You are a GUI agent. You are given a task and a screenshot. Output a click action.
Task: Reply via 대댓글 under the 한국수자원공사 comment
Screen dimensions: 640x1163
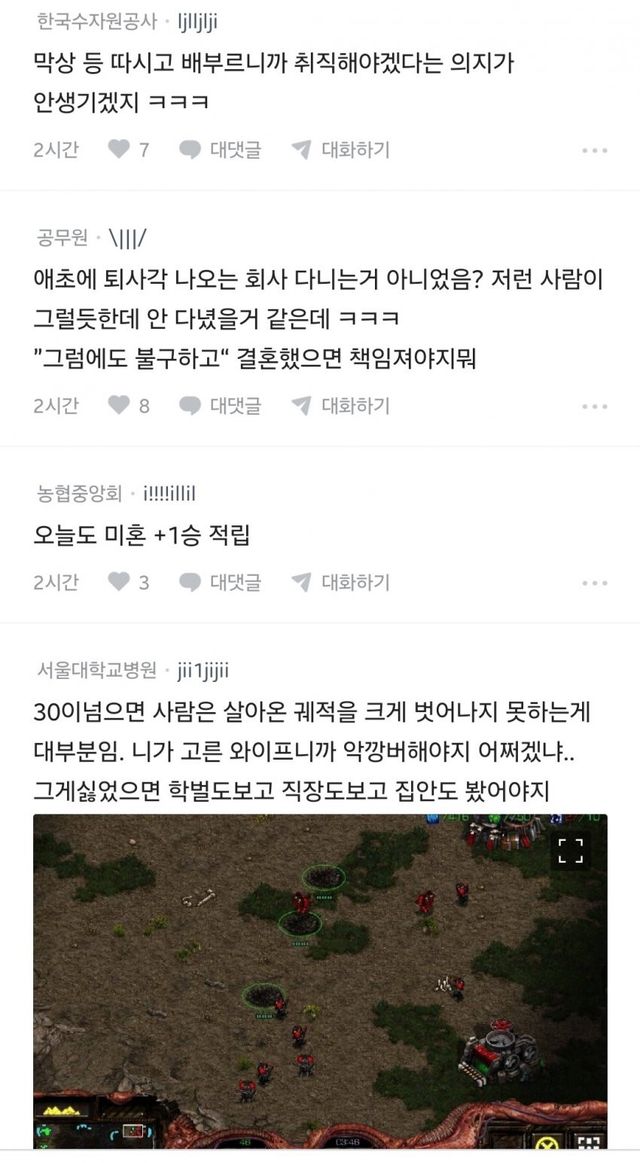tap(220, 150)
